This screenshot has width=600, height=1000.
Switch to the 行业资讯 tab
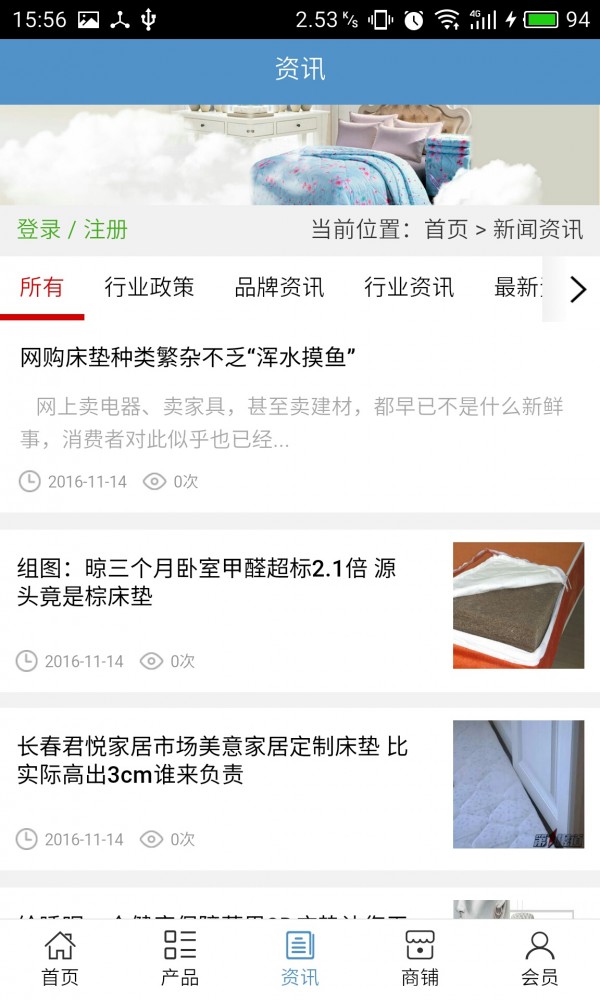(x=409, y=288)
